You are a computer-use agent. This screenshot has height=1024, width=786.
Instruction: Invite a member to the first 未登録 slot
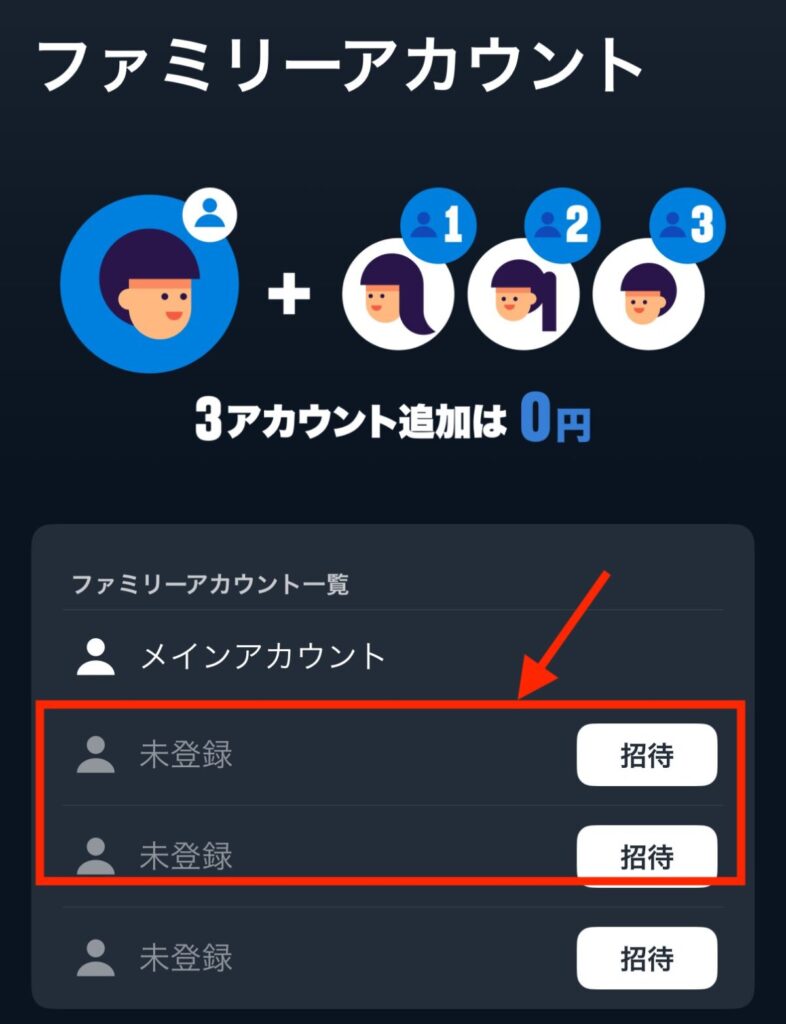(x=646, y=755)
